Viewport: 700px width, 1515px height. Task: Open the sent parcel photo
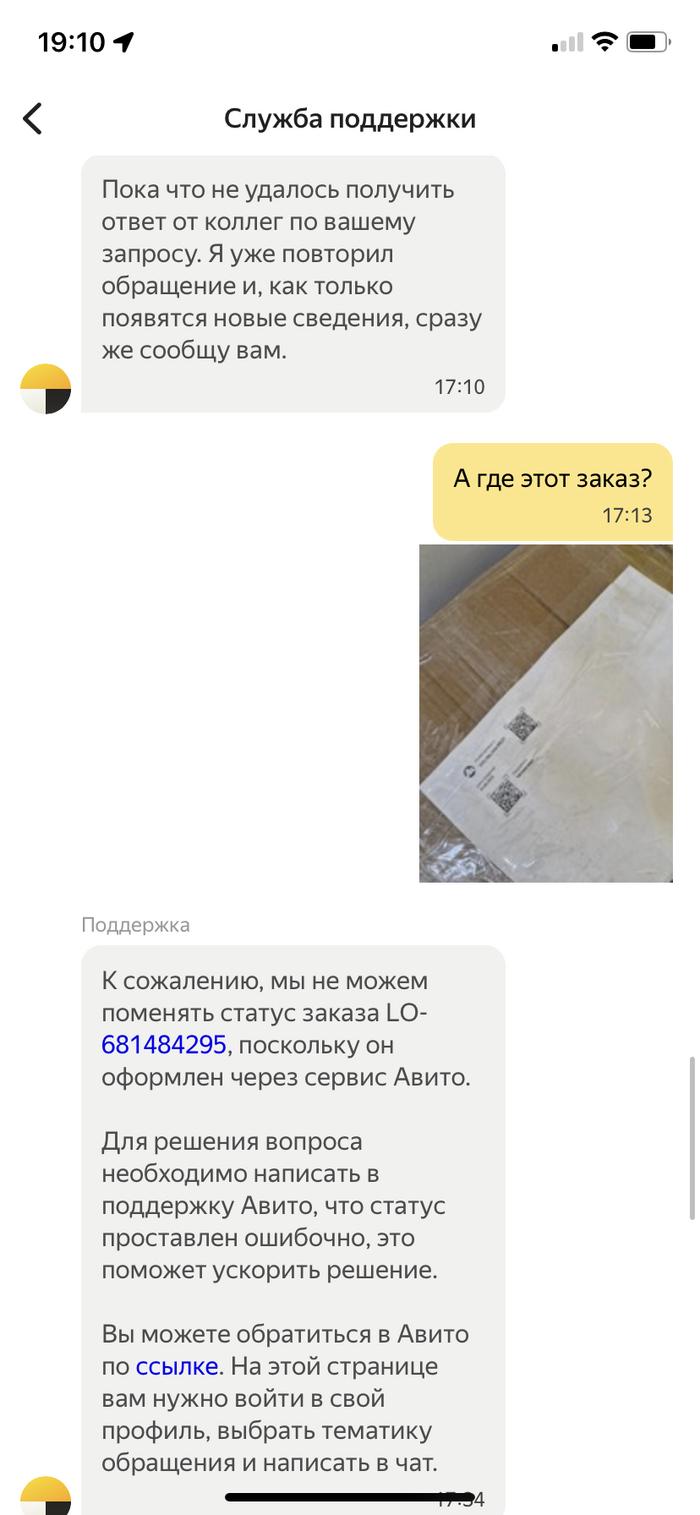click(x=545, y=713)
